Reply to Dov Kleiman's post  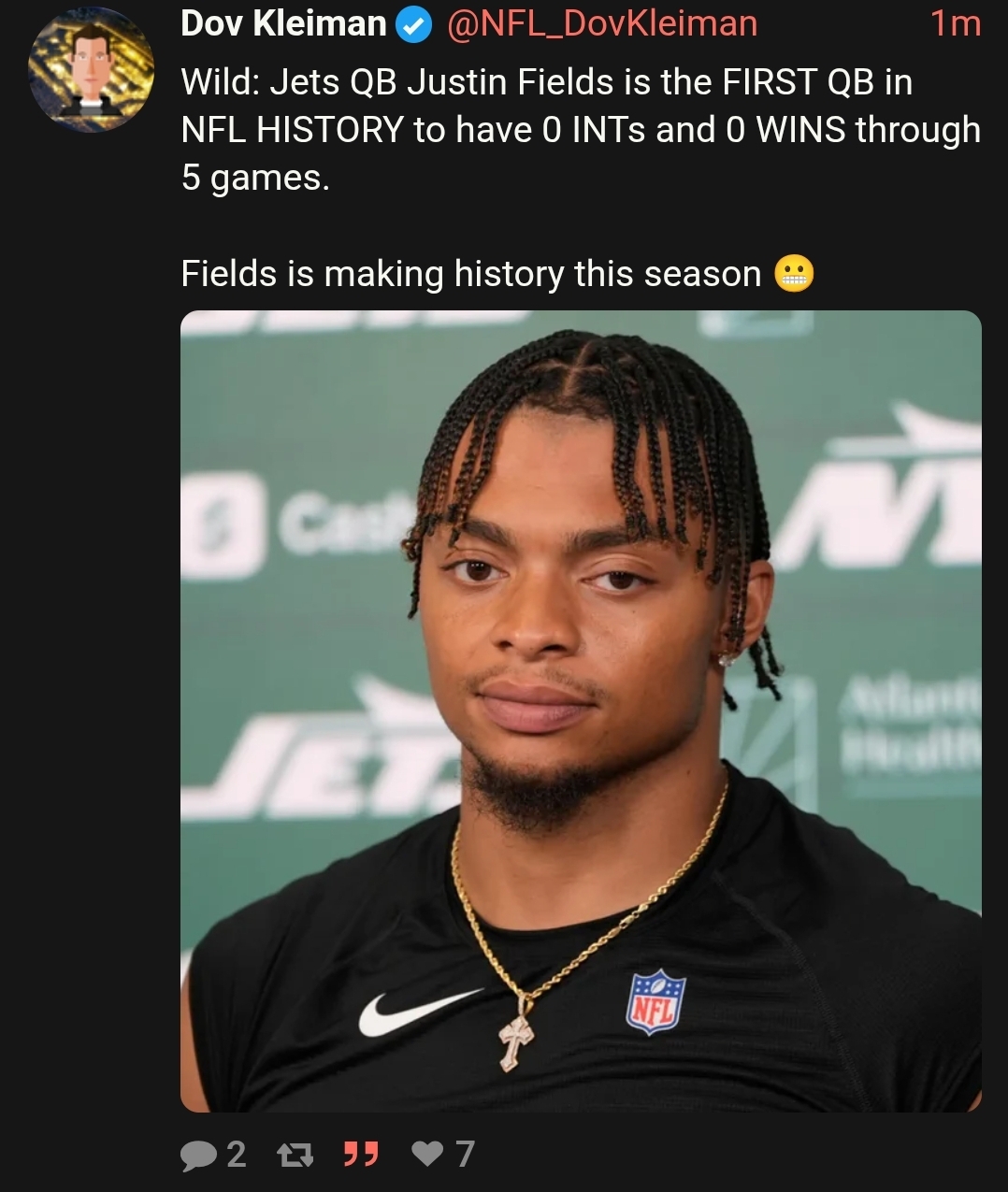pos(198,1156)
